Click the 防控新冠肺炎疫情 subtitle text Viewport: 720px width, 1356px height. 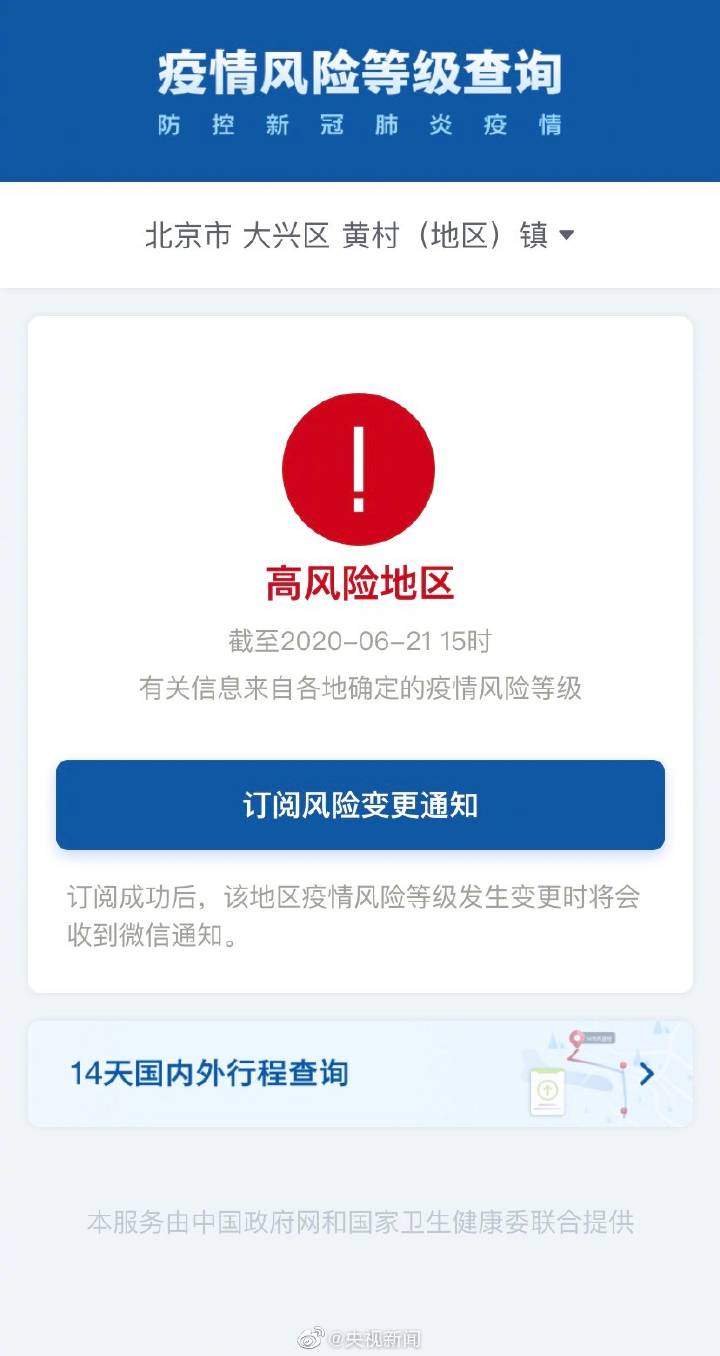360,126
